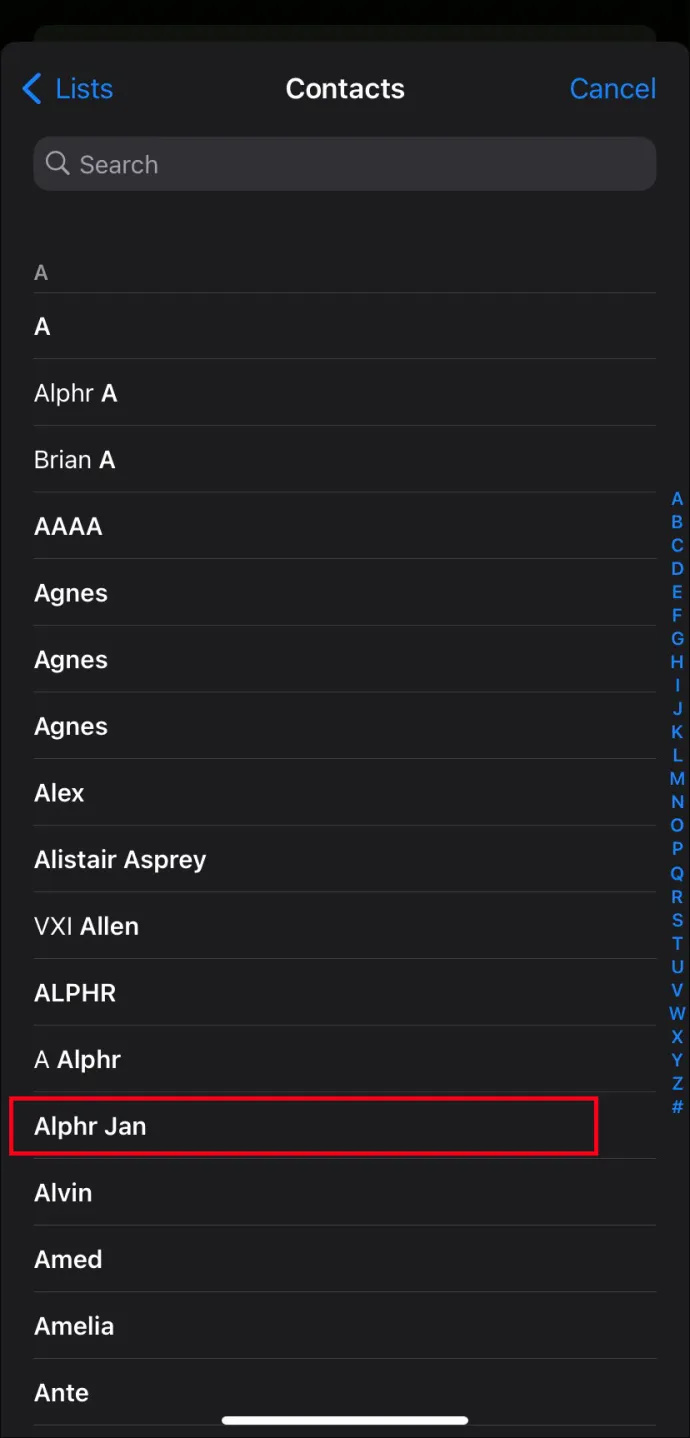Tap the contacts Search field
690x1438 pixels.
click(x=345, y=164)
